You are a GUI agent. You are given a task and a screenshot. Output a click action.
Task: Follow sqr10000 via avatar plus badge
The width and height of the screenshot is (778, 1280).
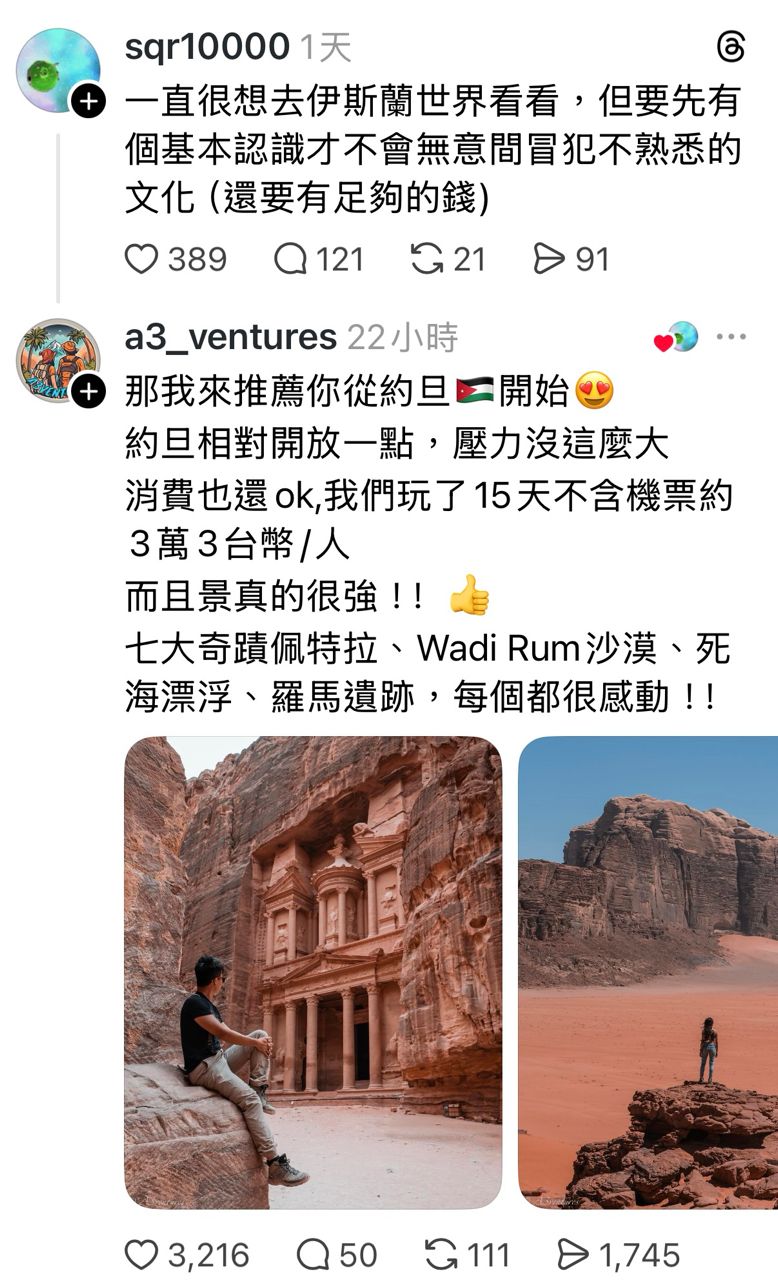point(89,101)
